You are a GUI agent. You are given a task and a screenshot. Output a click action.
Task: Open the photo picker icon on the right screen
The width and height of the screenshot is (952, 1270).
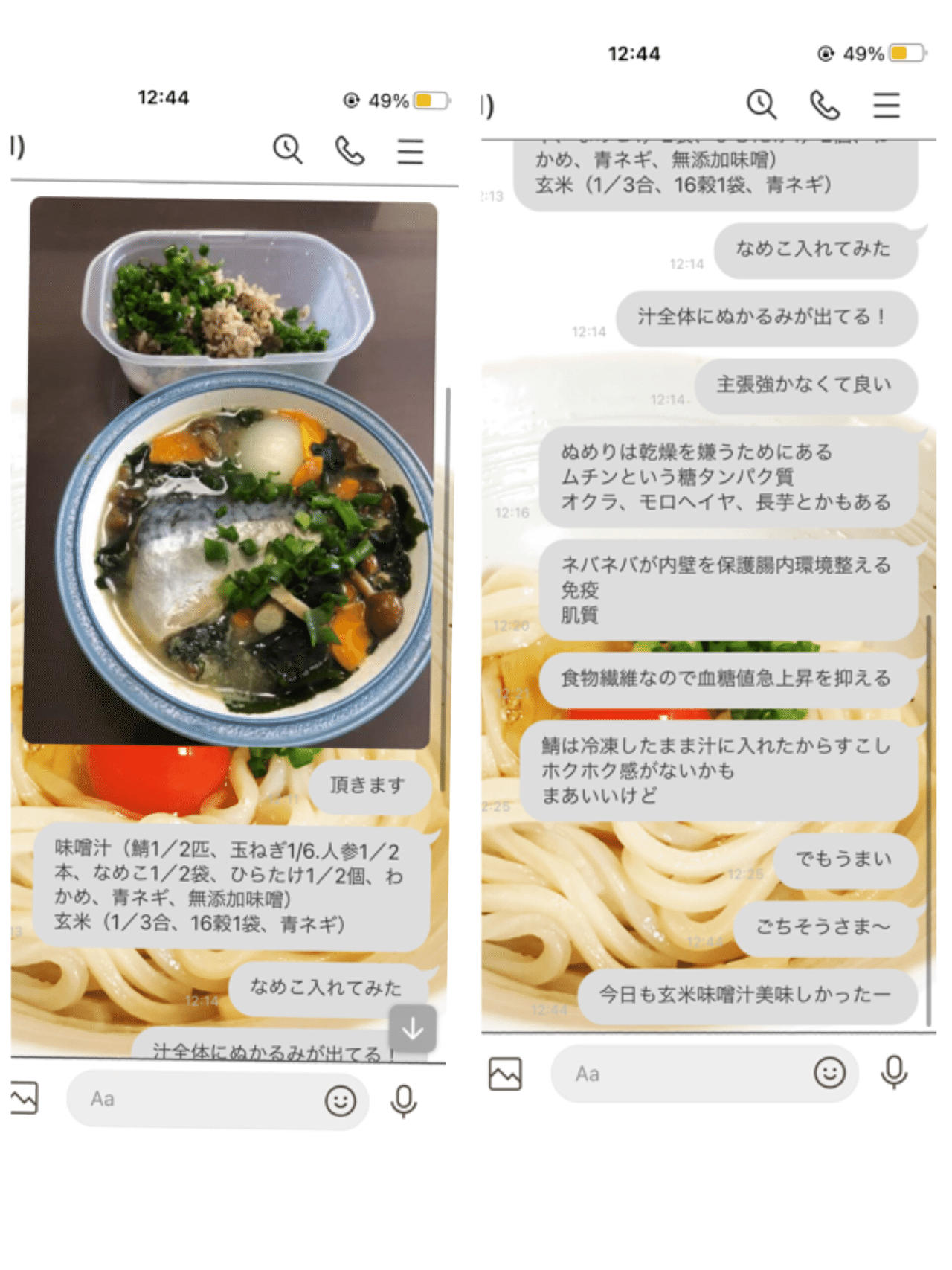coord(506,1074)
